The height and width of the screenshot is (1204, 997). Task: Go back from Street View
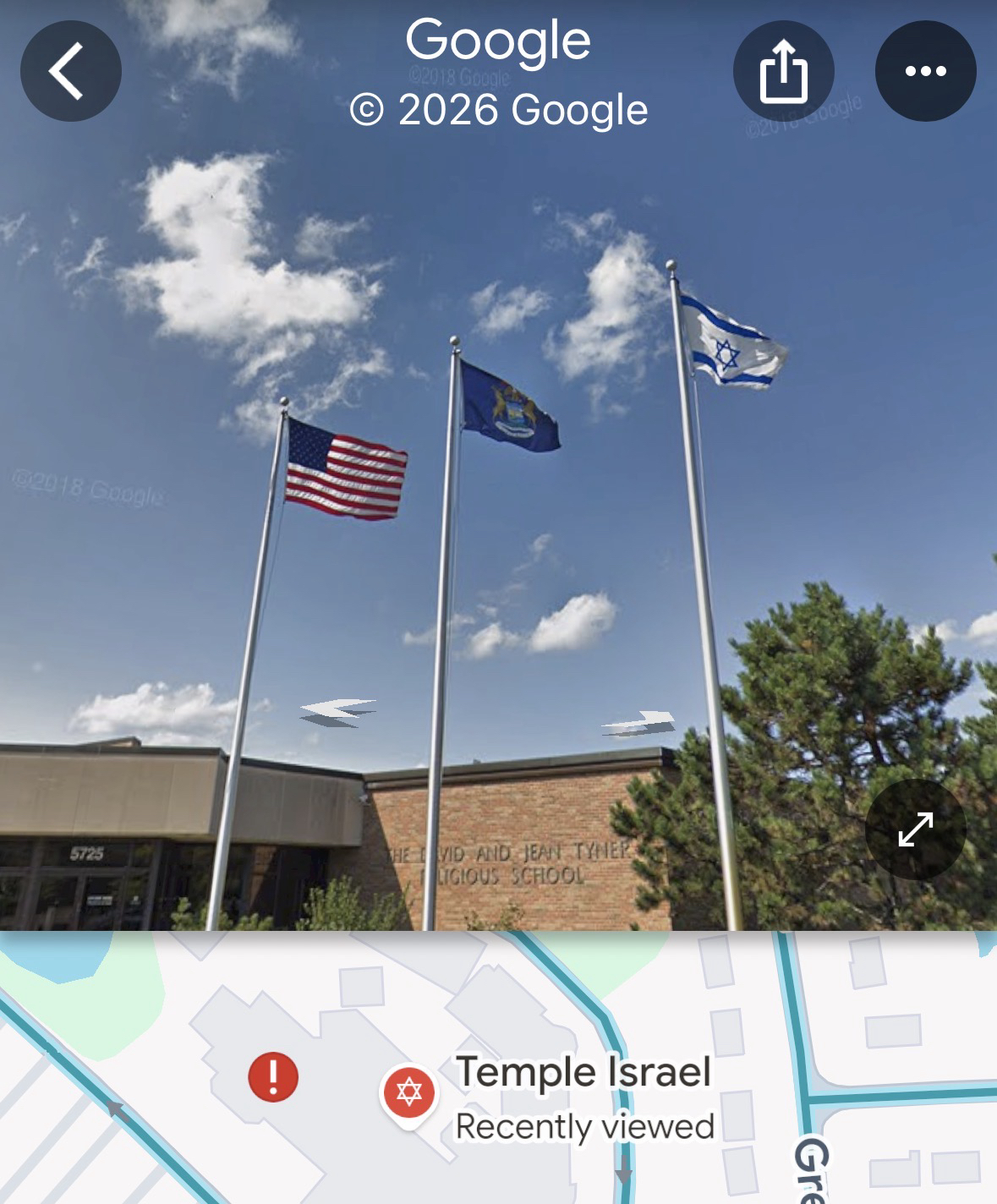tap(70, 71)
